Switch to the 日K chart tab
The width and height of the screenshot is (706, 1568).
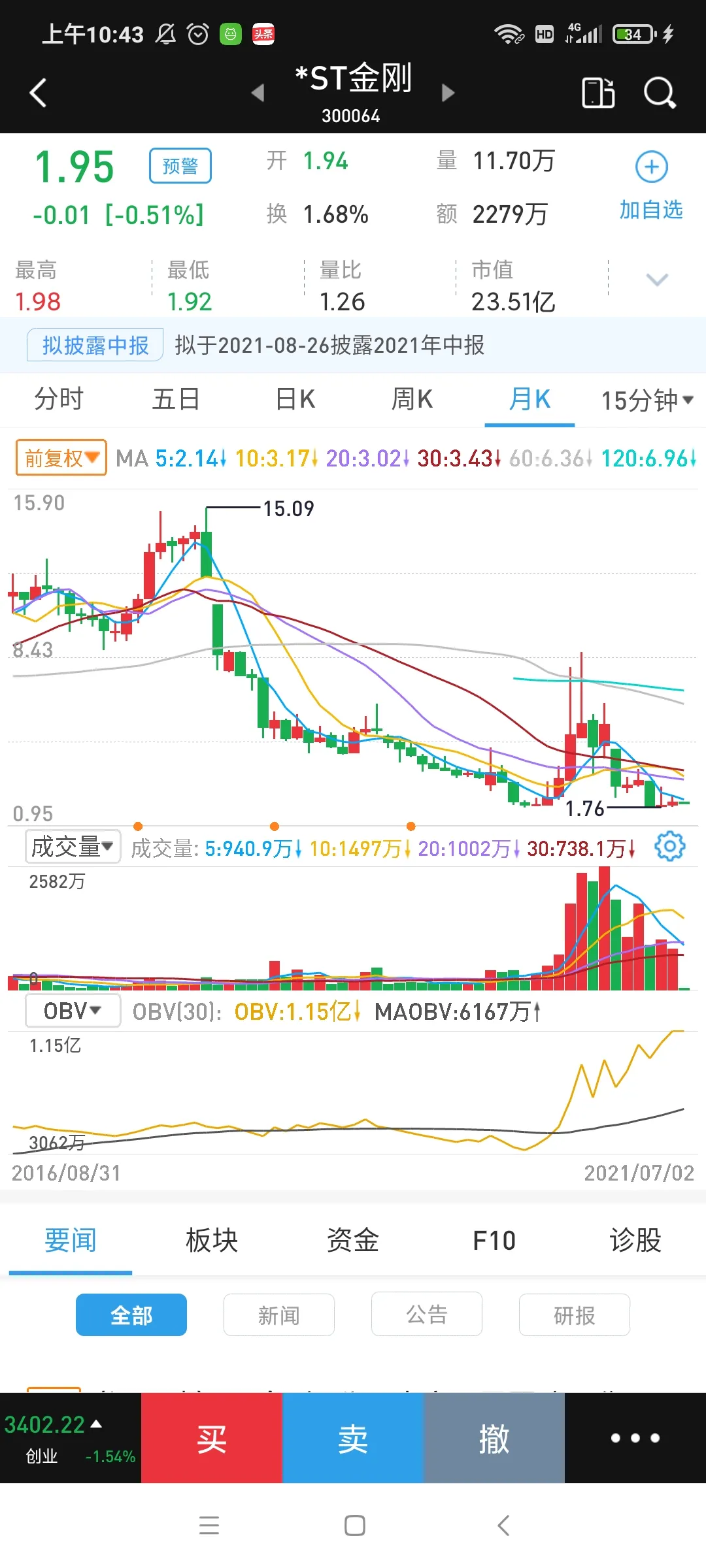coord(295,399)
